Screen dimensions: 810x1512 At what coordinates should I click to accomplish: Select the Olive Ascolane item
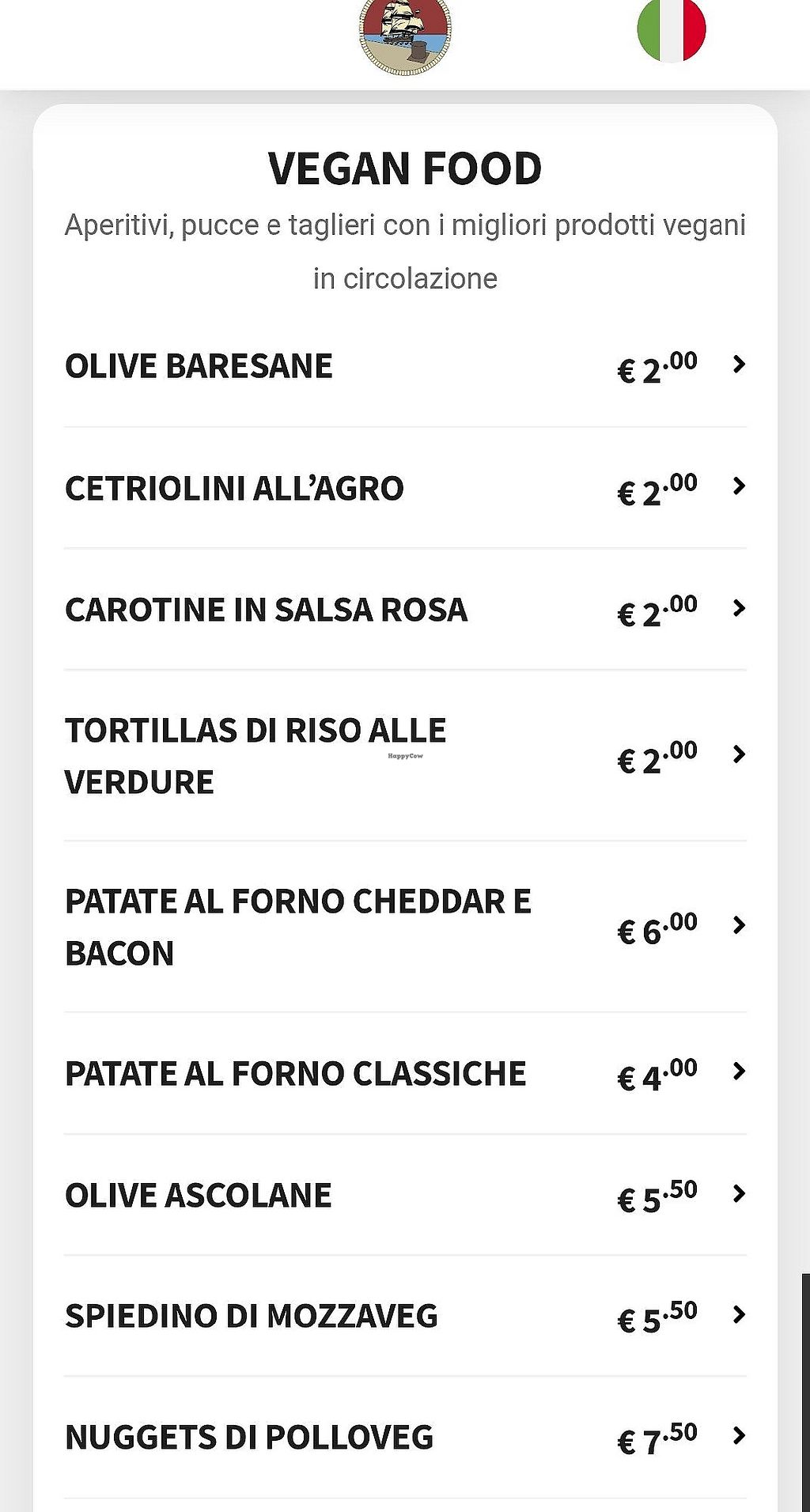406,1195
